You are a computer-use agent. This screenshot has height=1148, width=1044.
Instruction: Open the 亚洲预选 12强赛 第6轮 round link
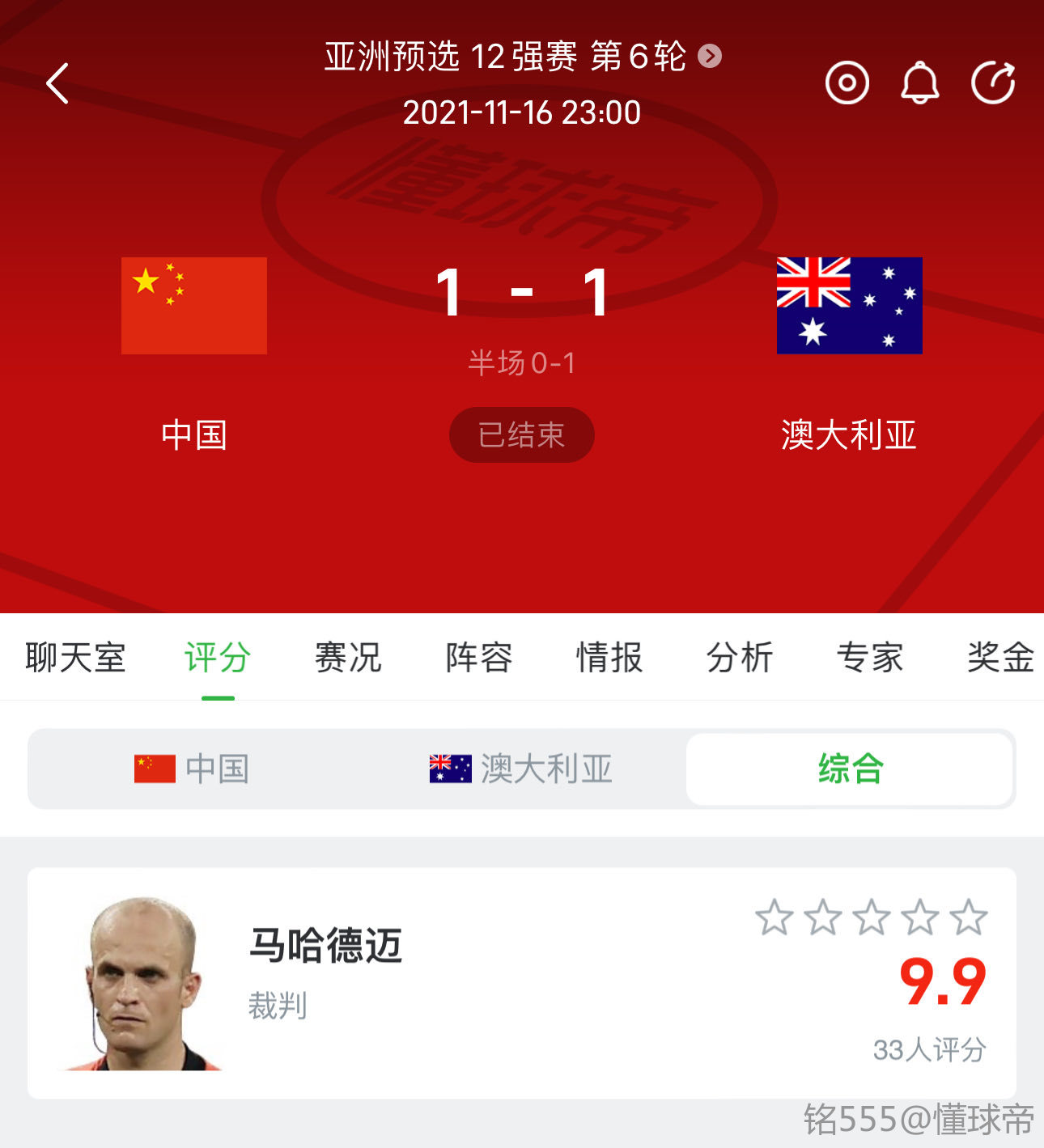coord(522,57)
